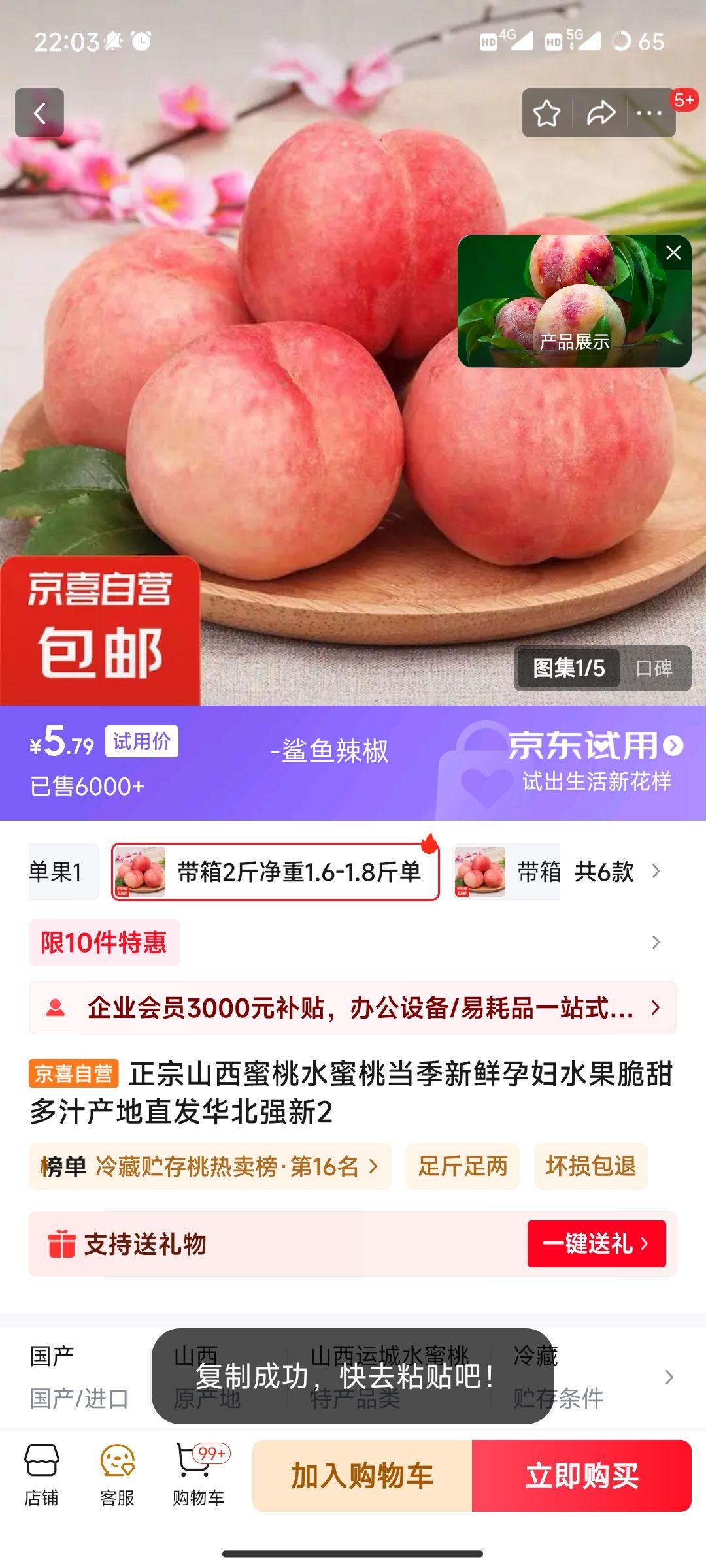Share this product via arrow icon
The width and height of the screenshot is (706, 1568).
coord(600,113)
